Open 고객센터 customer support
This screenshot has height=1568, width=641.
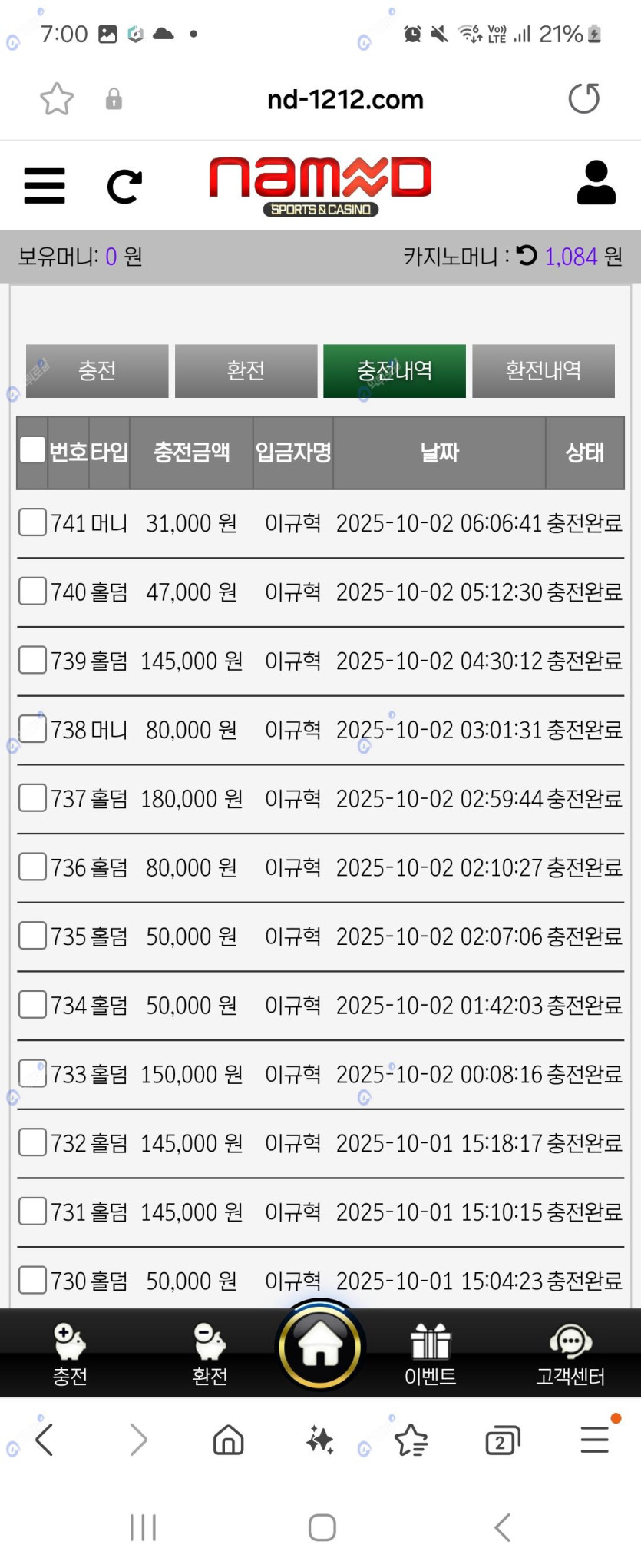[570, 1355]
